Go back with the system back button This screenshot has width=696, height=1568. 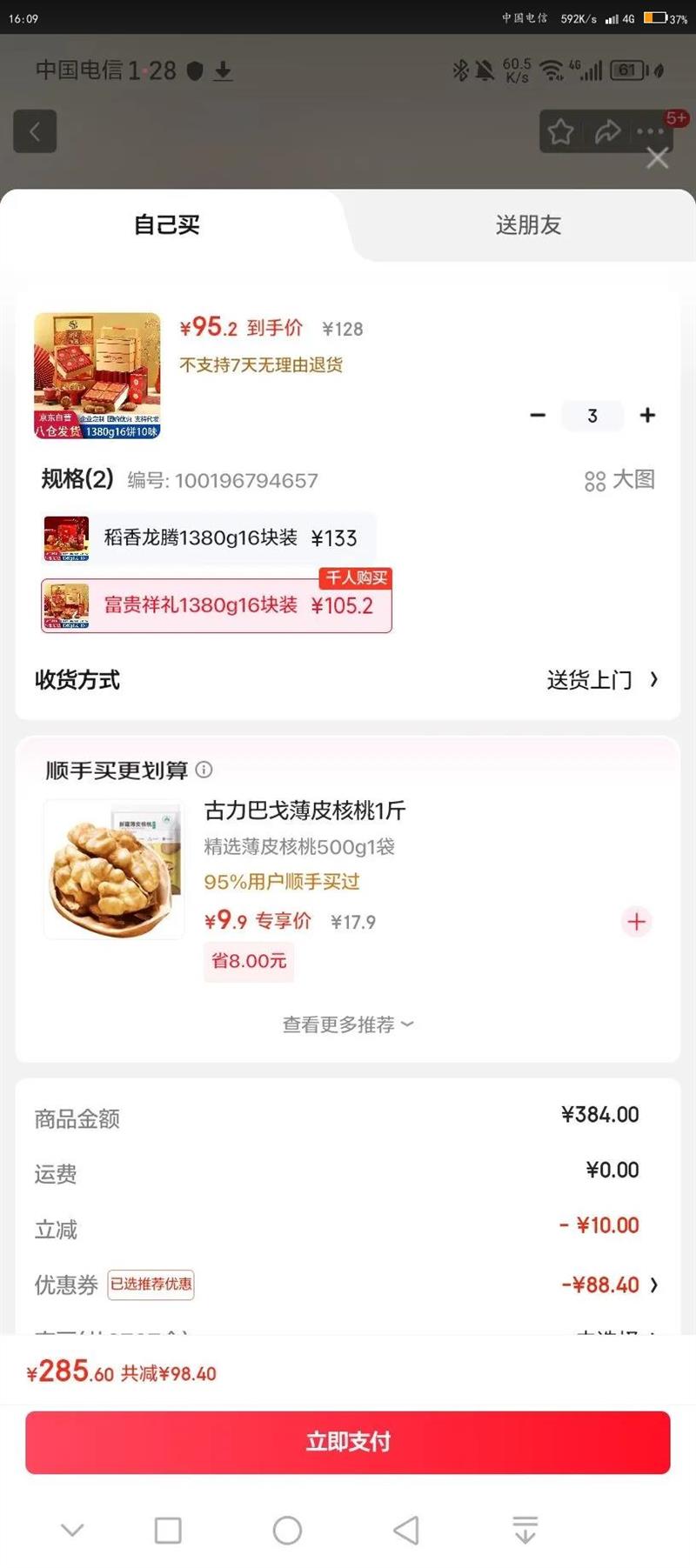(406, 1530)
